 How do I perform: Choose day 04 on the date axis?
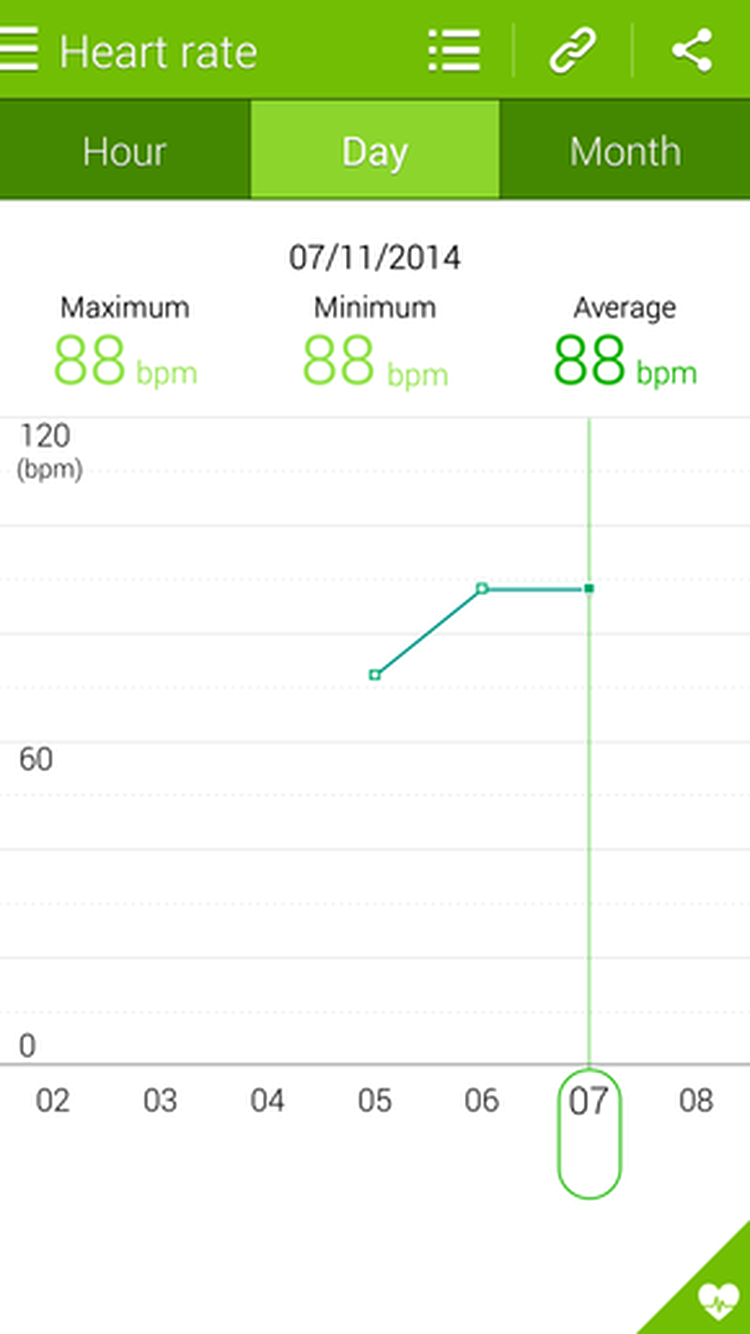pos(267,1101)
